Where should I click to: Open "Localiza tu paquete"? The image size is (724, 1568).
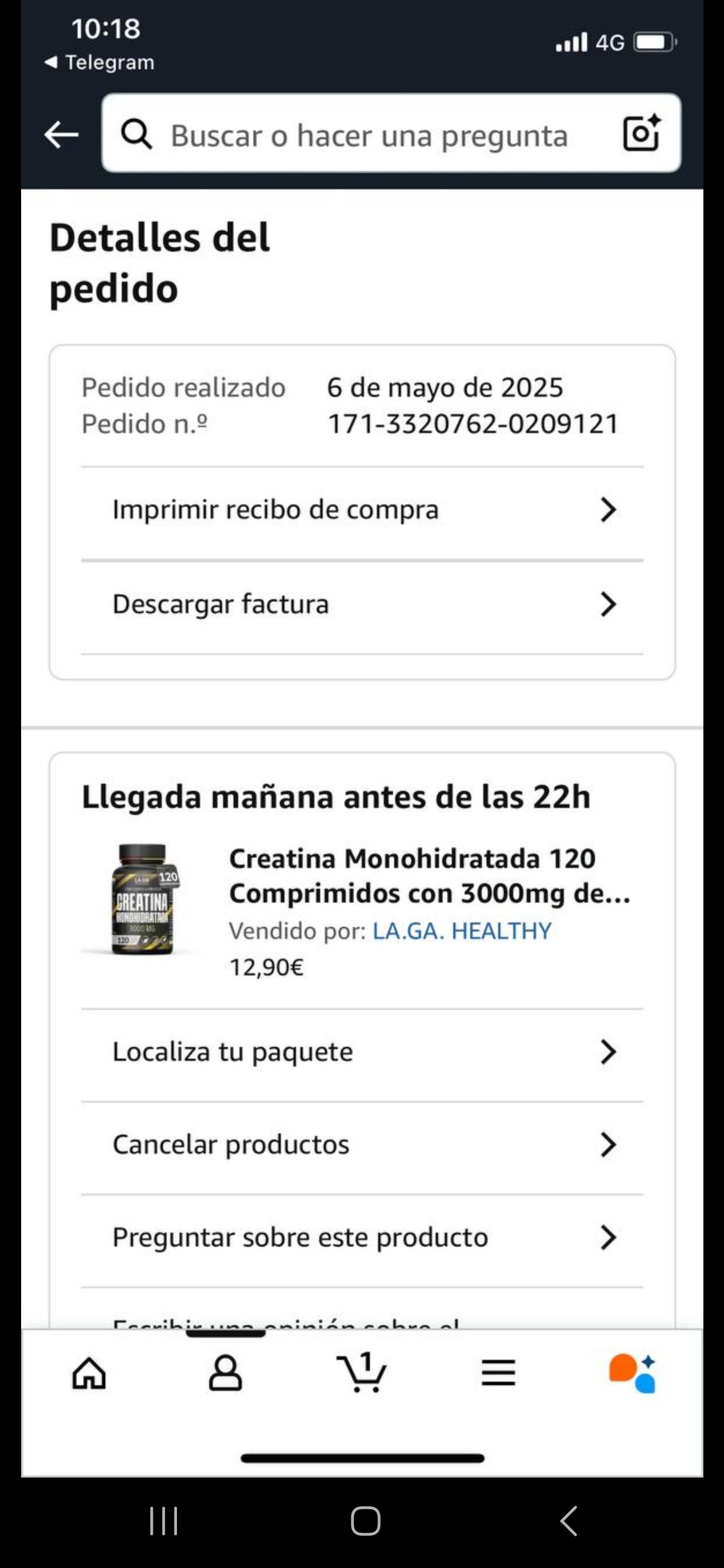tap(363, 1052)
